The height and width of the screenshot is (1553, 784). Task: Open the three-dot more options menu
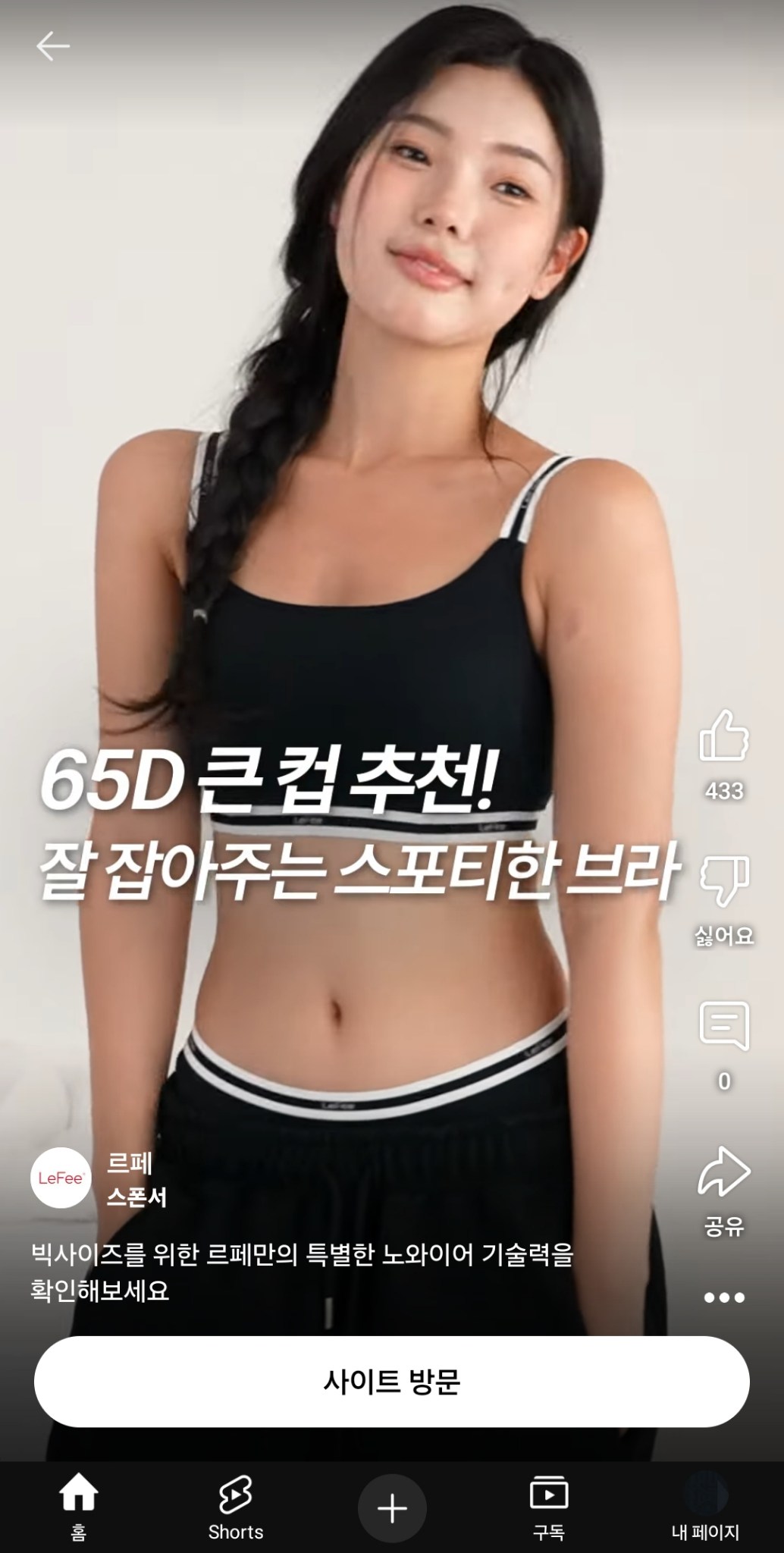724,1297
